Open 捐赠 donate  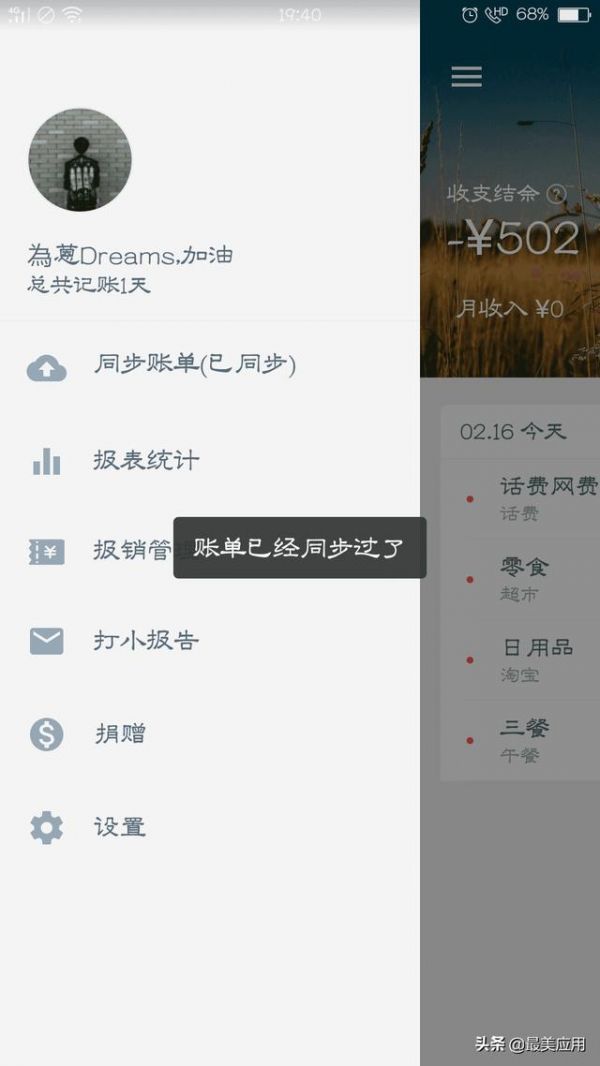click(119, 734)
